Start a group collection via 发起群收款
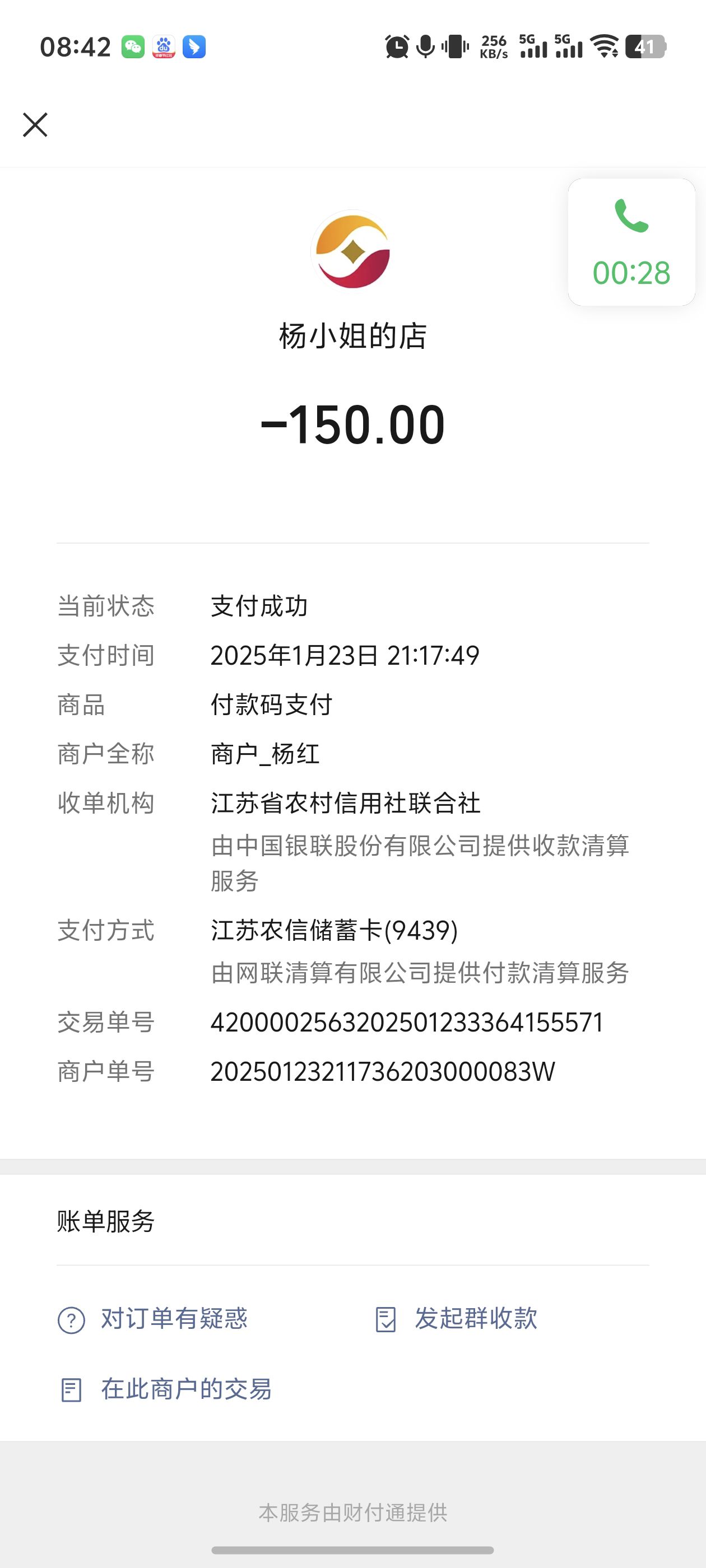Image resolution: width=706 pixels, height=1568 pixels. (x=456, y=1319)
